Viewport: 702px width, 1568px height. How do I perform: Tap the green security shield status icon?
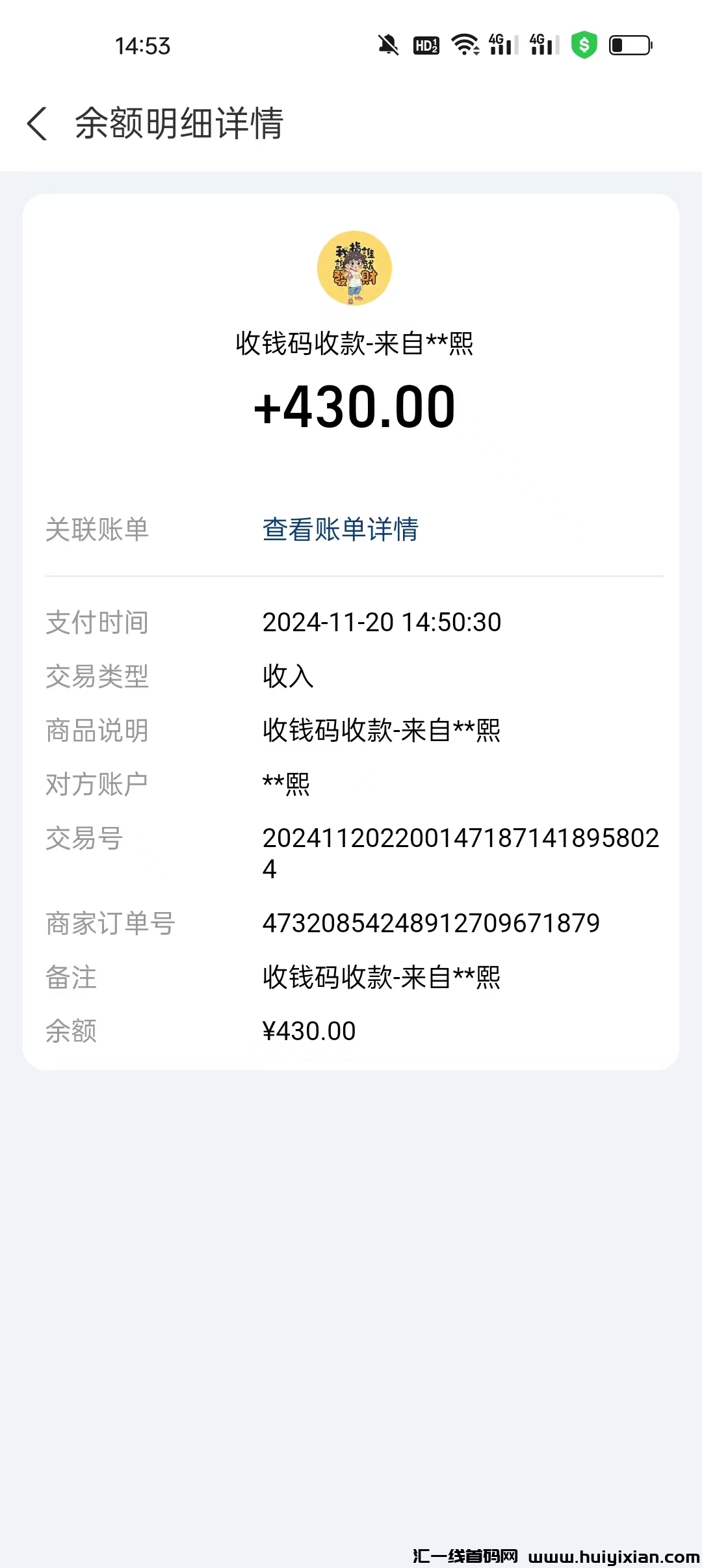584,45
